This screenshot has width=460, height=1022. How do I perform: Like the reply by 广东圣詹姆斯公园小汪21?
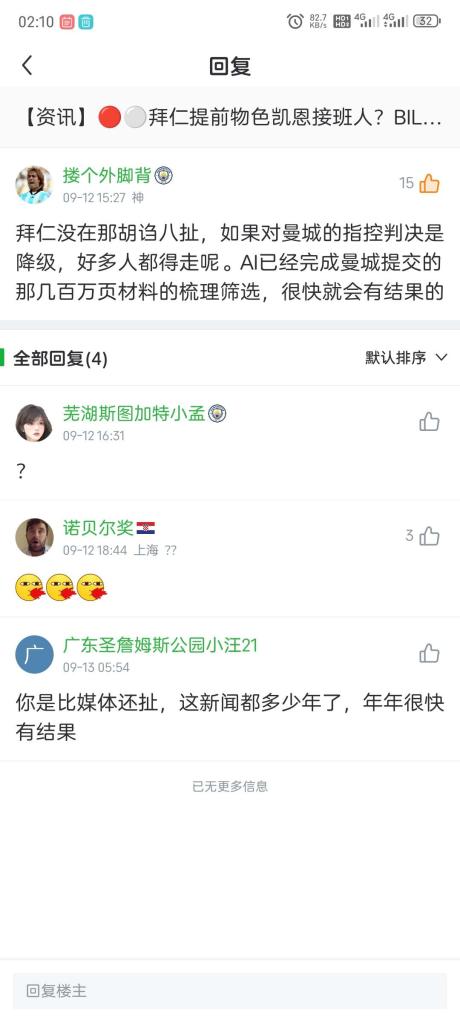[x=429, y=654]
